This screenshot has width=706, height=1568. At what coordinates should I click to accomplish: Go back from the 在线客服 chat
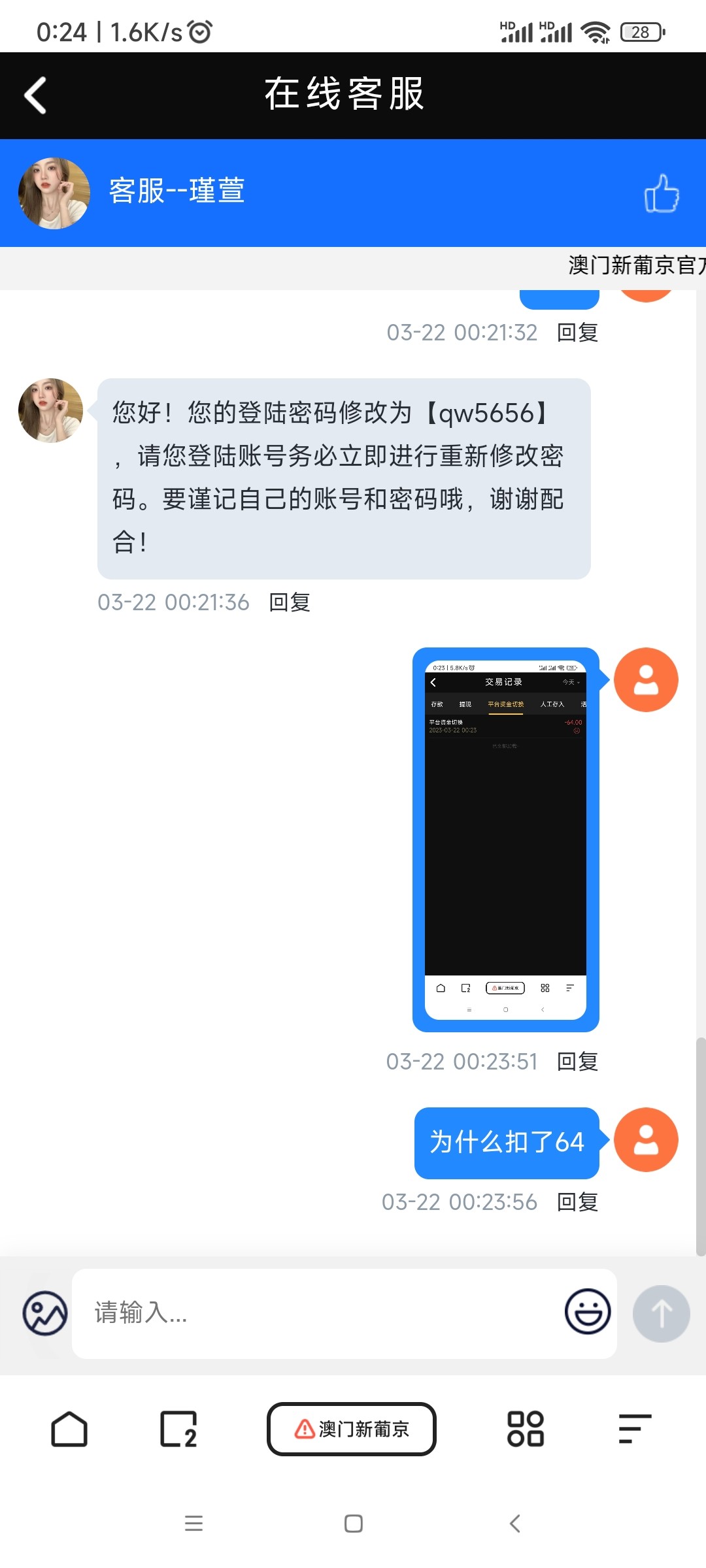coord(36,95)
